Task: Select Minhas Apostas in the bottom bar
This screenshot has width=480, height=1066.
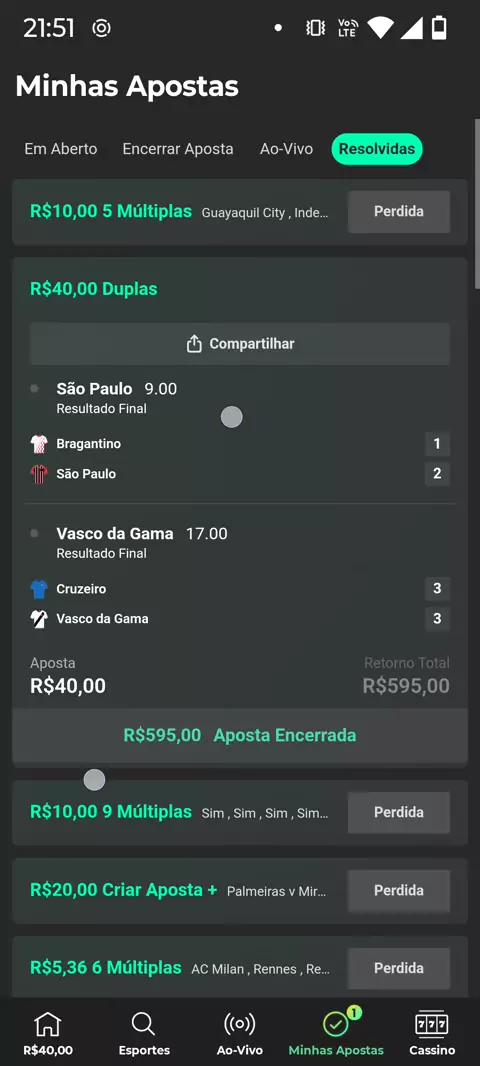Action: (x=336, y=1033)
